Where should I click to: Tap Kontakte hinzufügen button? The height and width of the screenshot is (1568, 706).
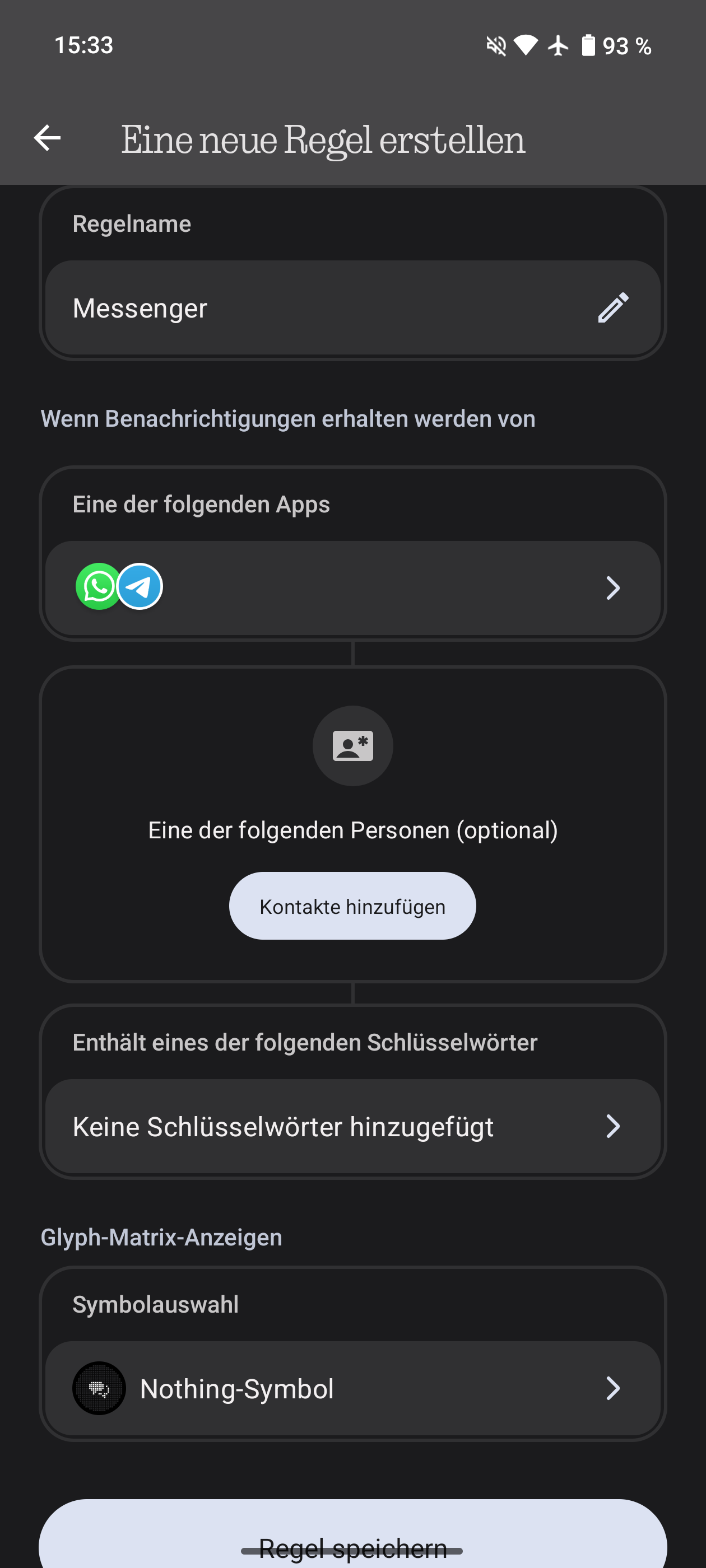(x=352, y=906)
